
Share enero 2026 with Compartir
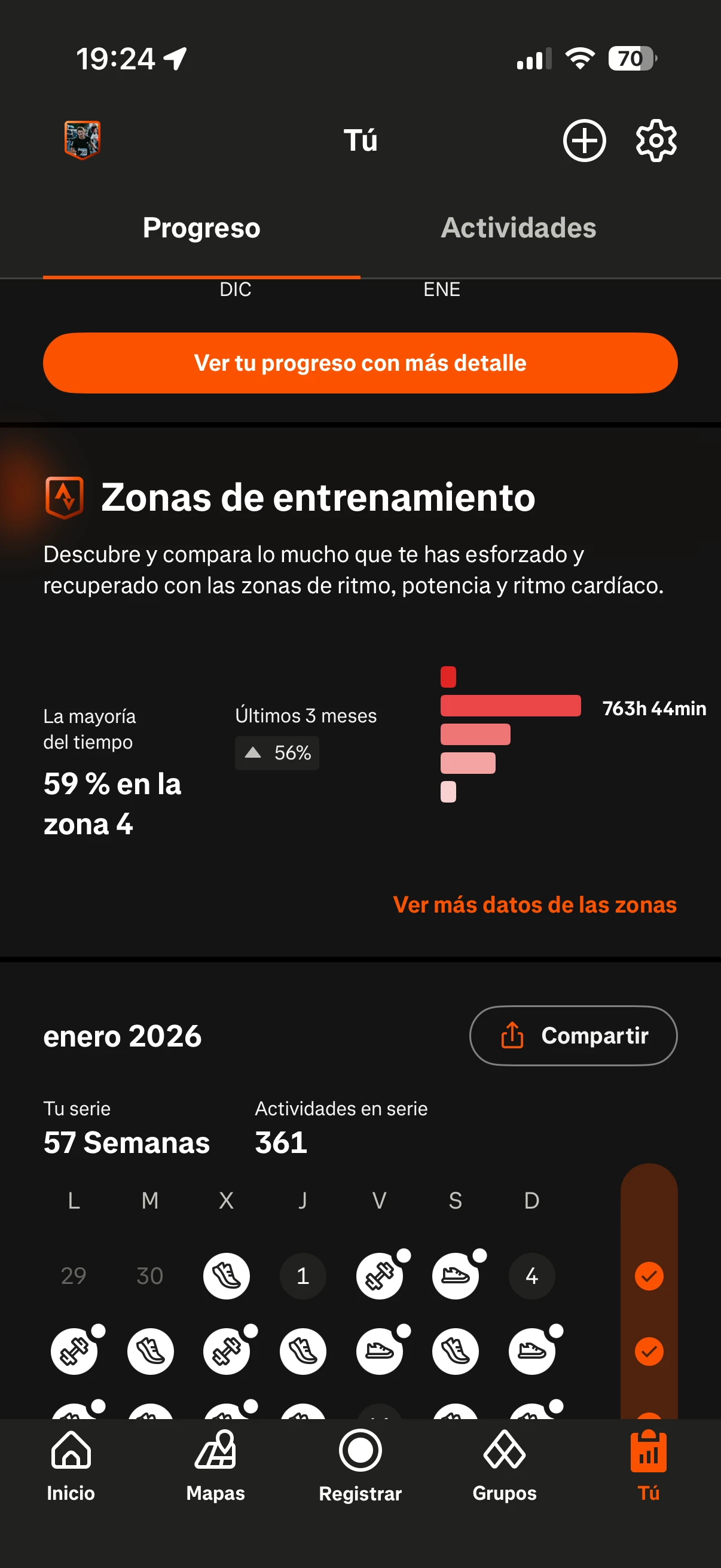tap(573, 1035)
